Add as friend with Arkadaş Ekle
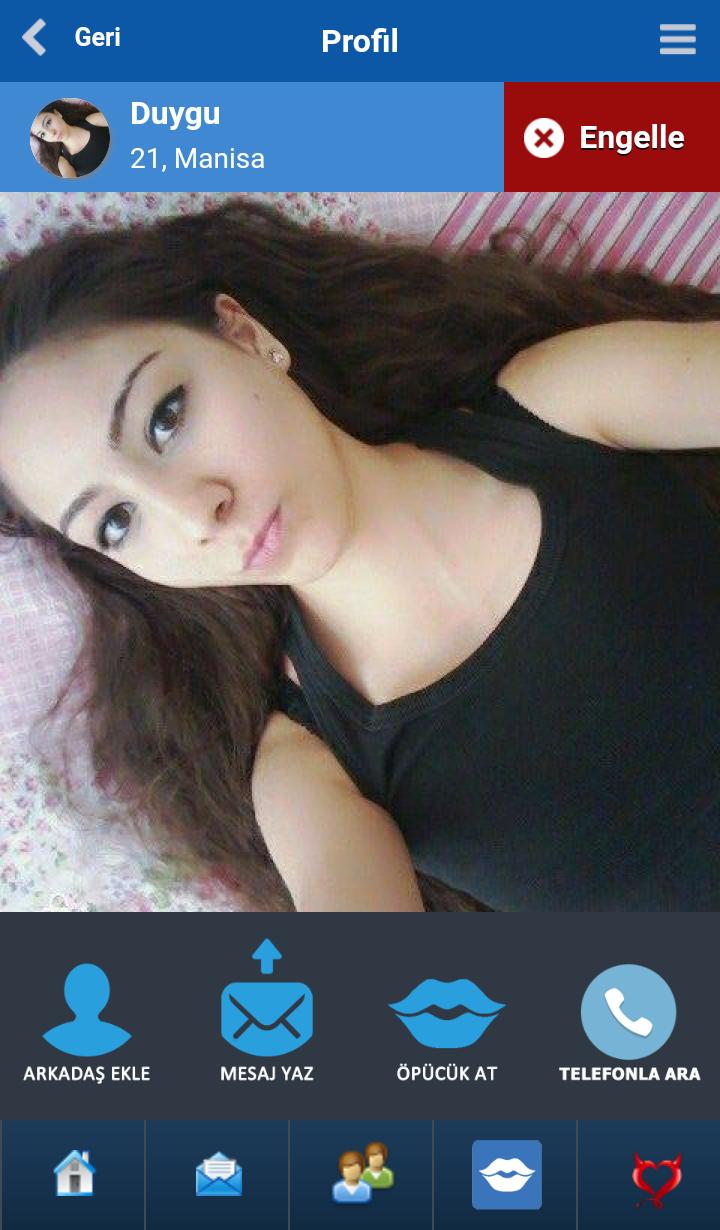720x1230 pixels. tap(87, 1022)
